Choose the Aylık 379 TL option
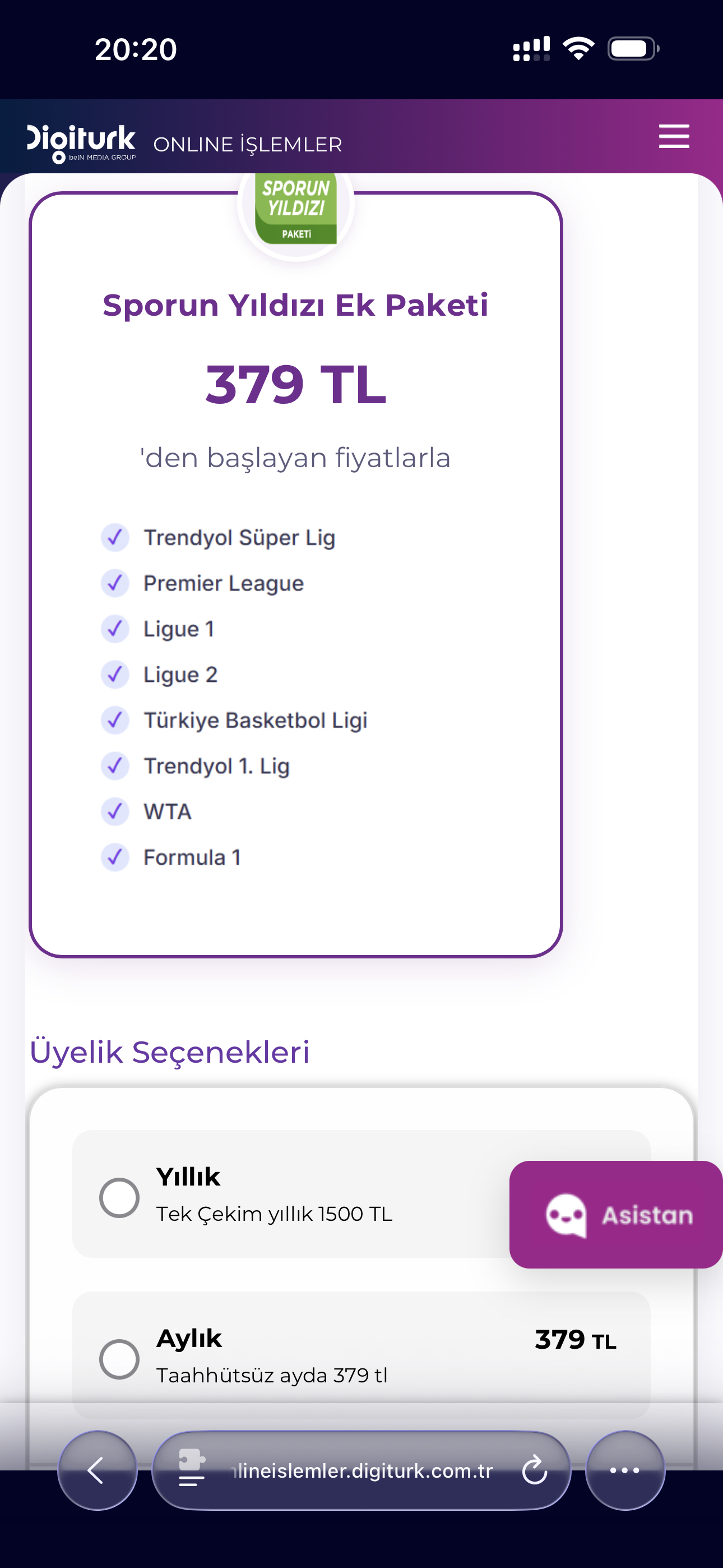723x1568 pixels. 119,1358
